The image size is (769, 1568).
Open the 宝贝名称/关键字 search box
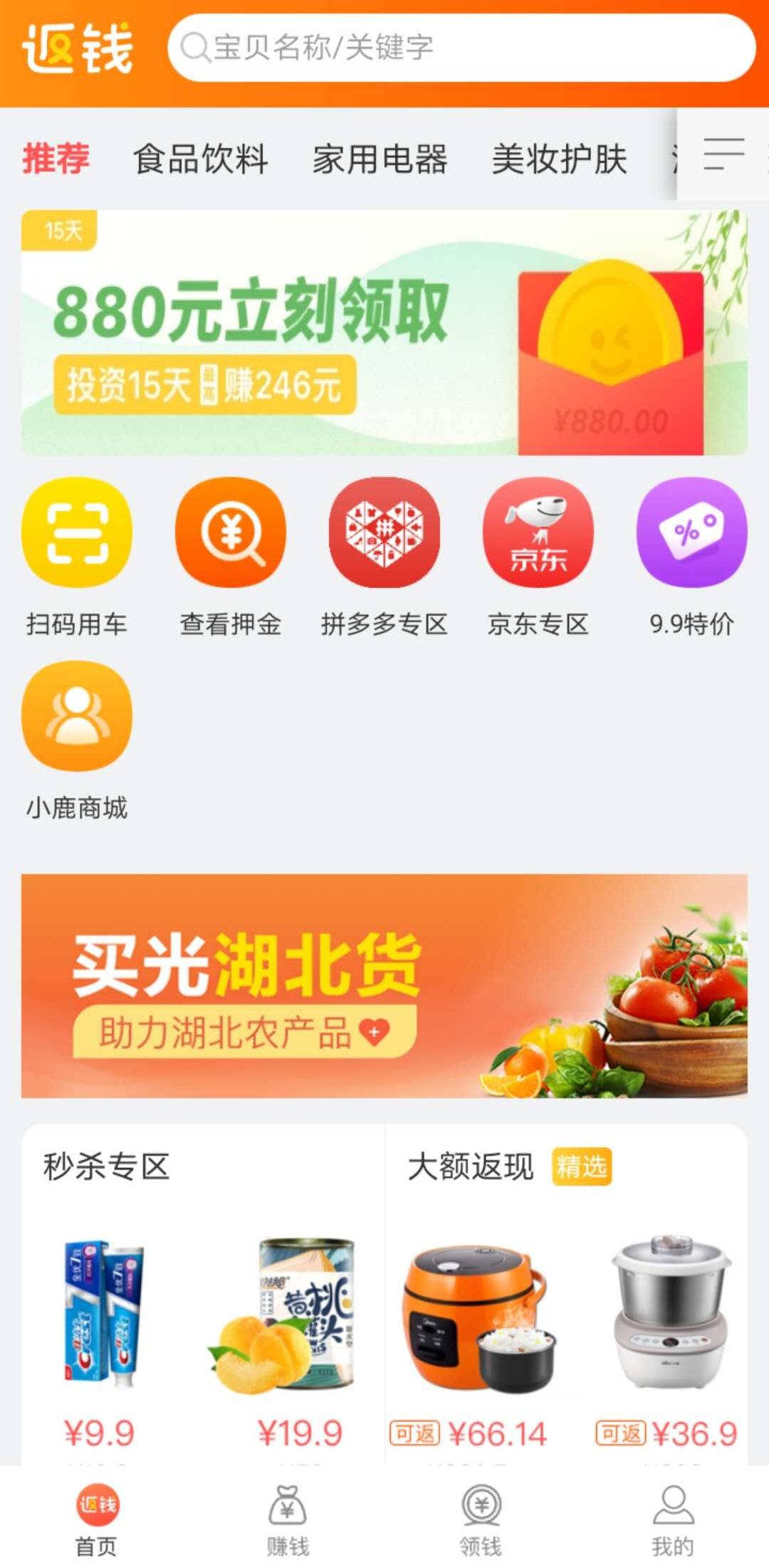[461, 48]
